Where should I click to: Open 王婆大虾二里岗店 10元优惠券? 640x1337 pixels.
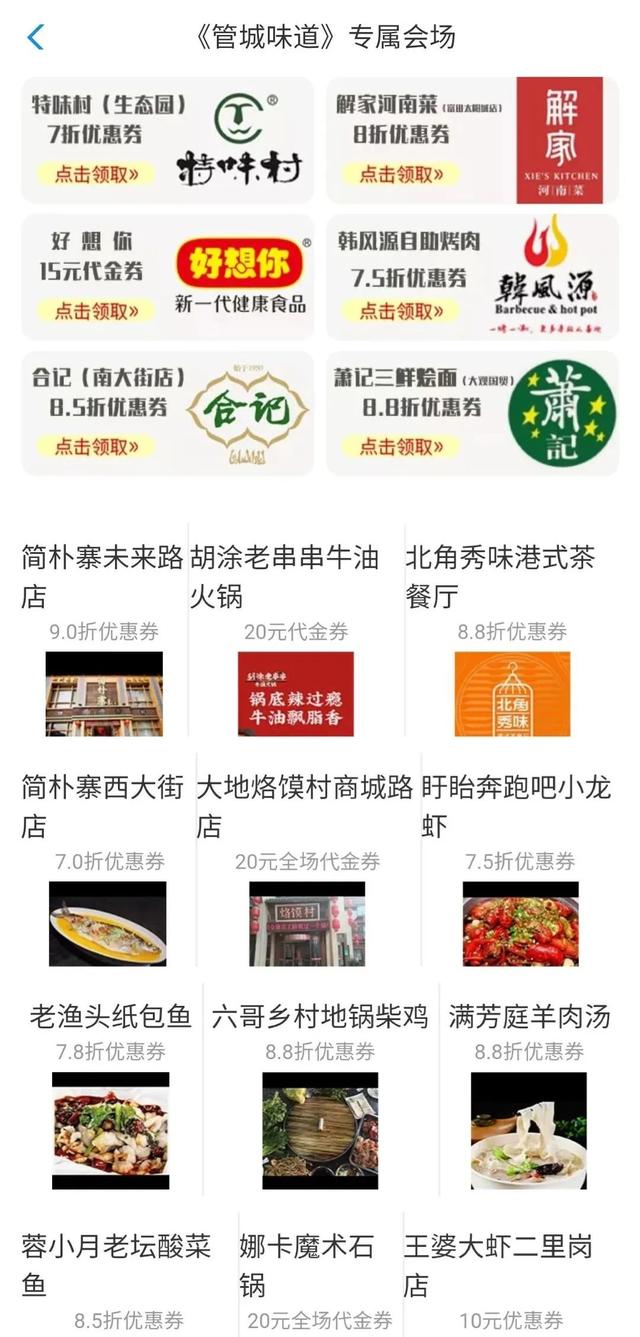coord(511,1282)
